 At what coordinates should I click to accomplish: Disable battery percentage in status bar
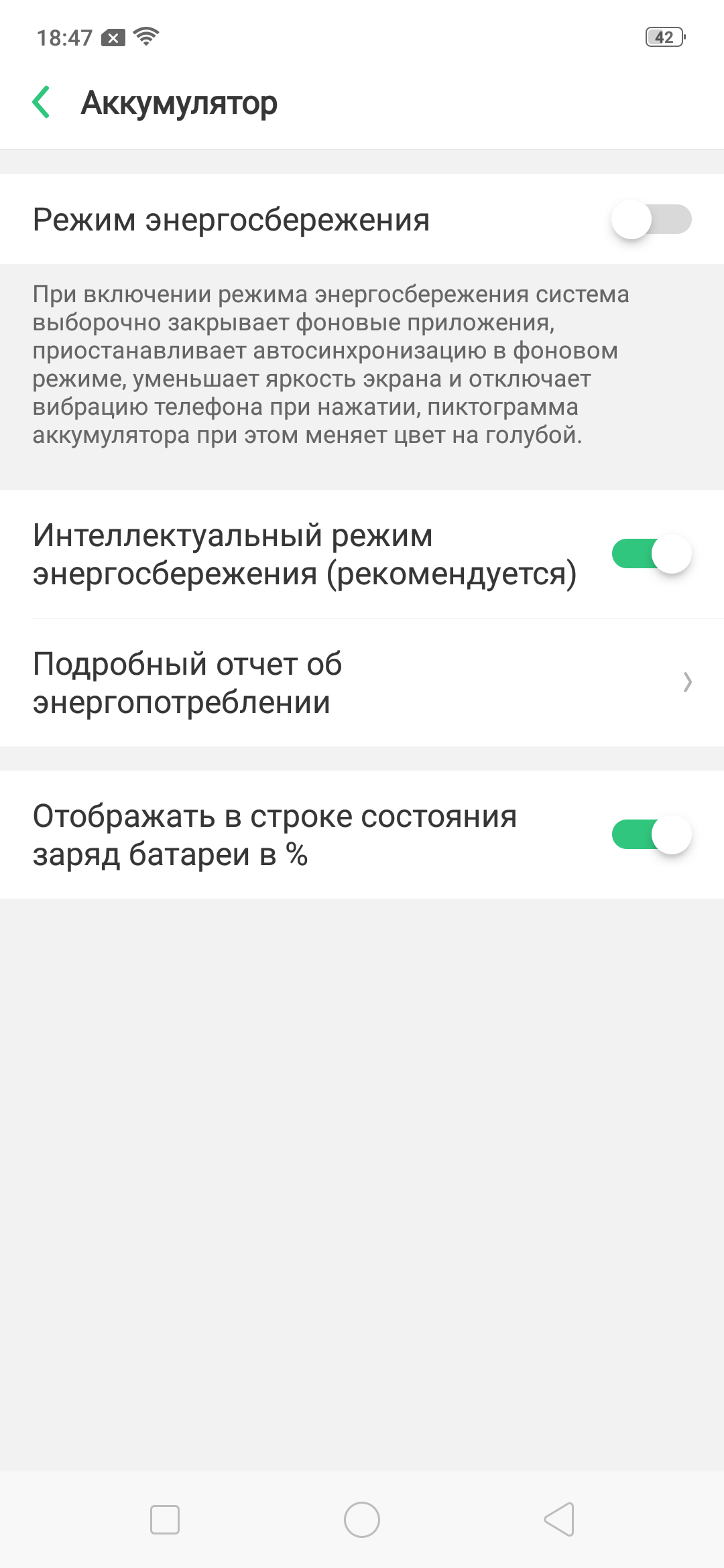(x=651, y=835)
